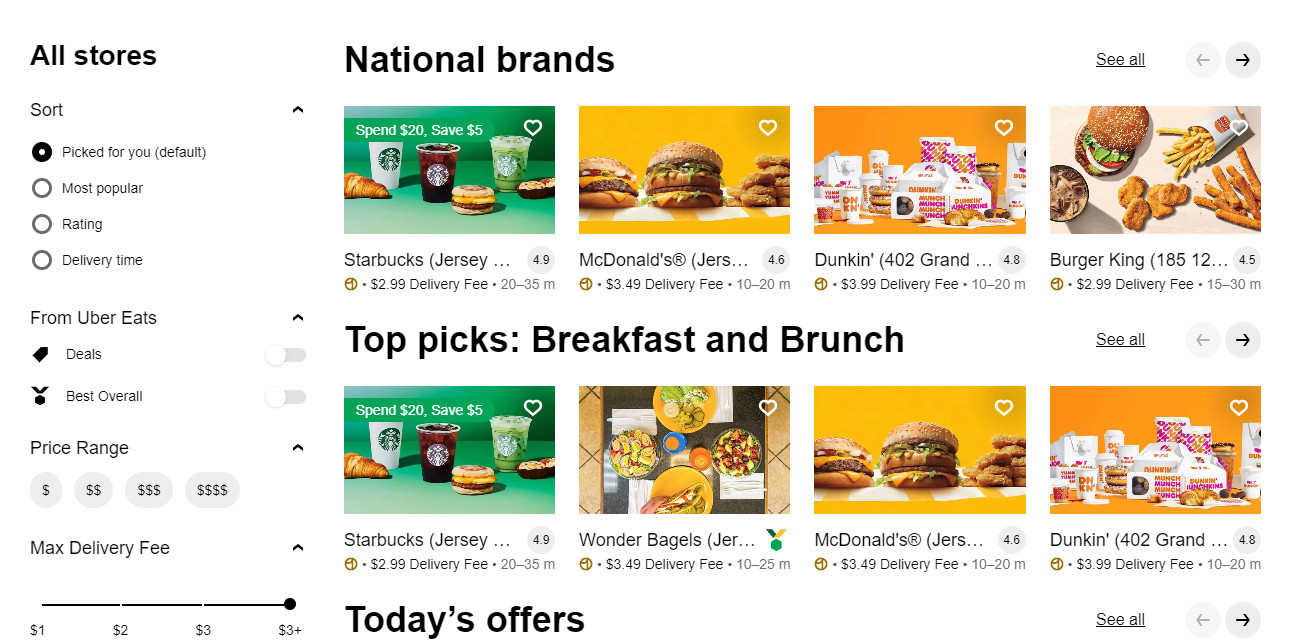Open Burger King store card
This screenshot has height=641, width=1294.
click(1155, 199)
